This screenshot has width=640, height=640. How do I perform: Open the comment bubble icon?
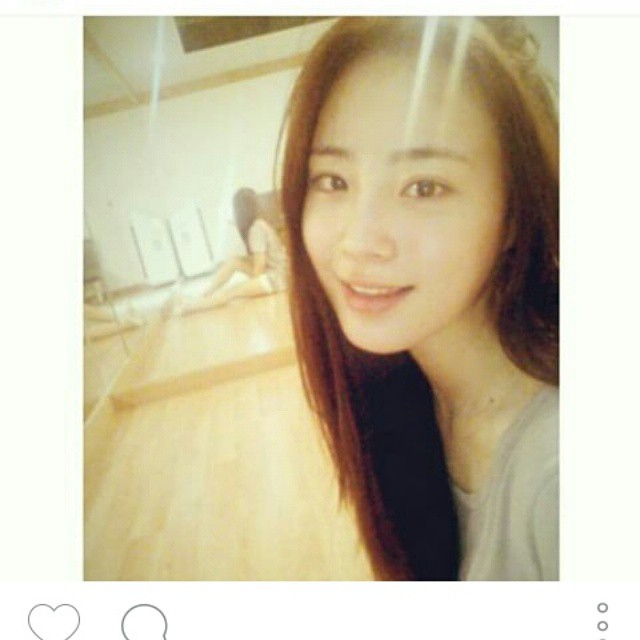pyautogui.click(x=143, y=623)
